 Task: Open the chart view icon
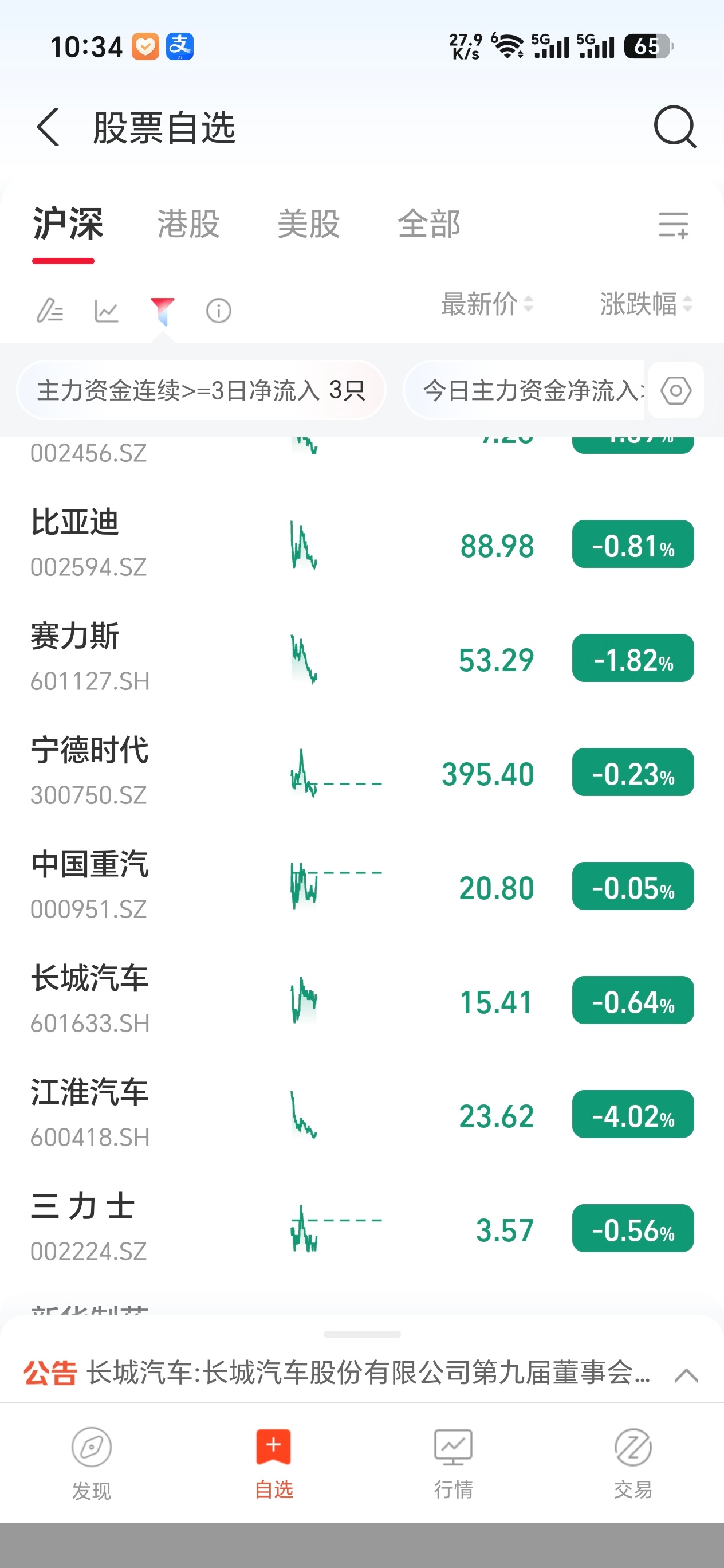(106, 311)
